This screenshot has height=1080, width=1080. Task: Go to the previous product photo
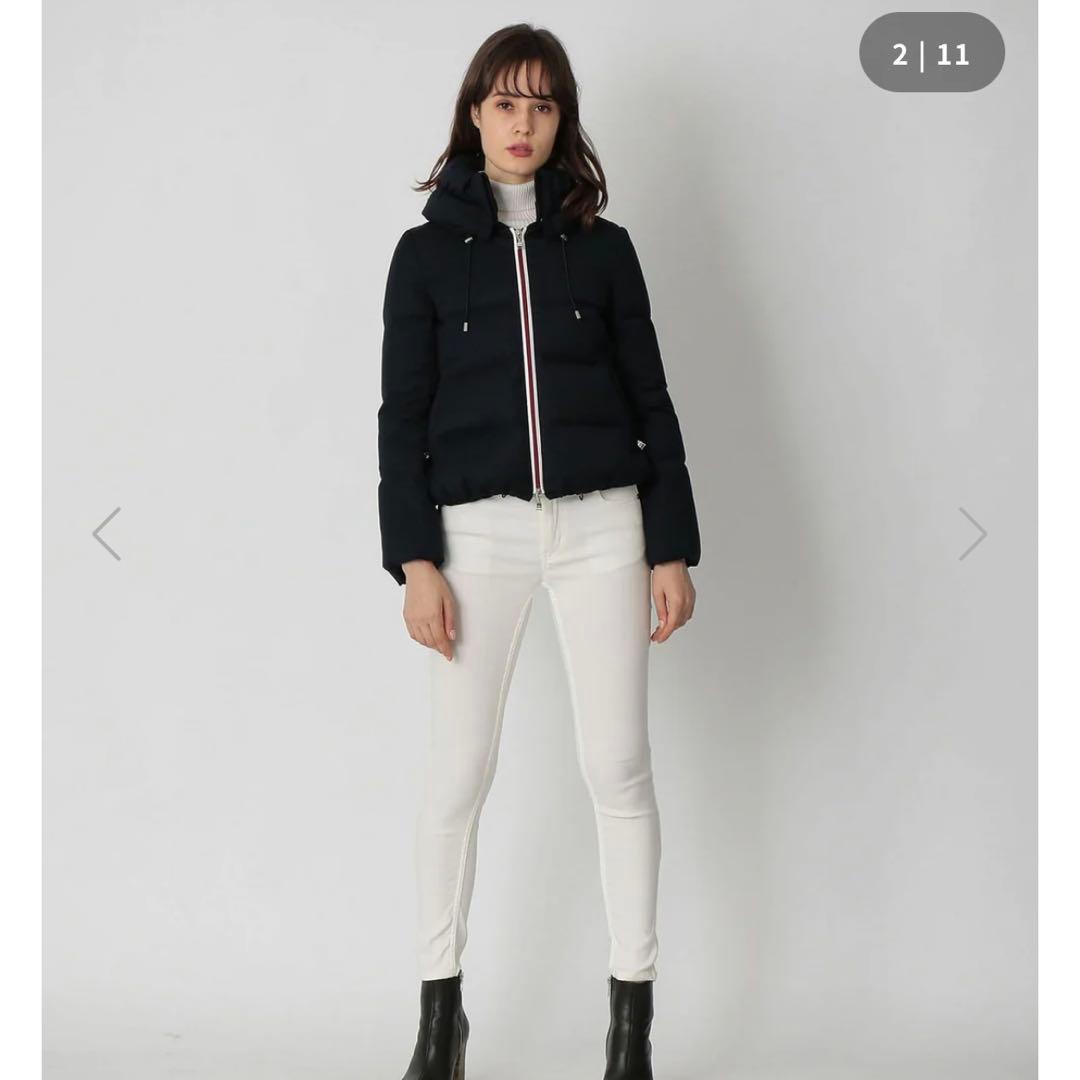[x=107, y=534]
